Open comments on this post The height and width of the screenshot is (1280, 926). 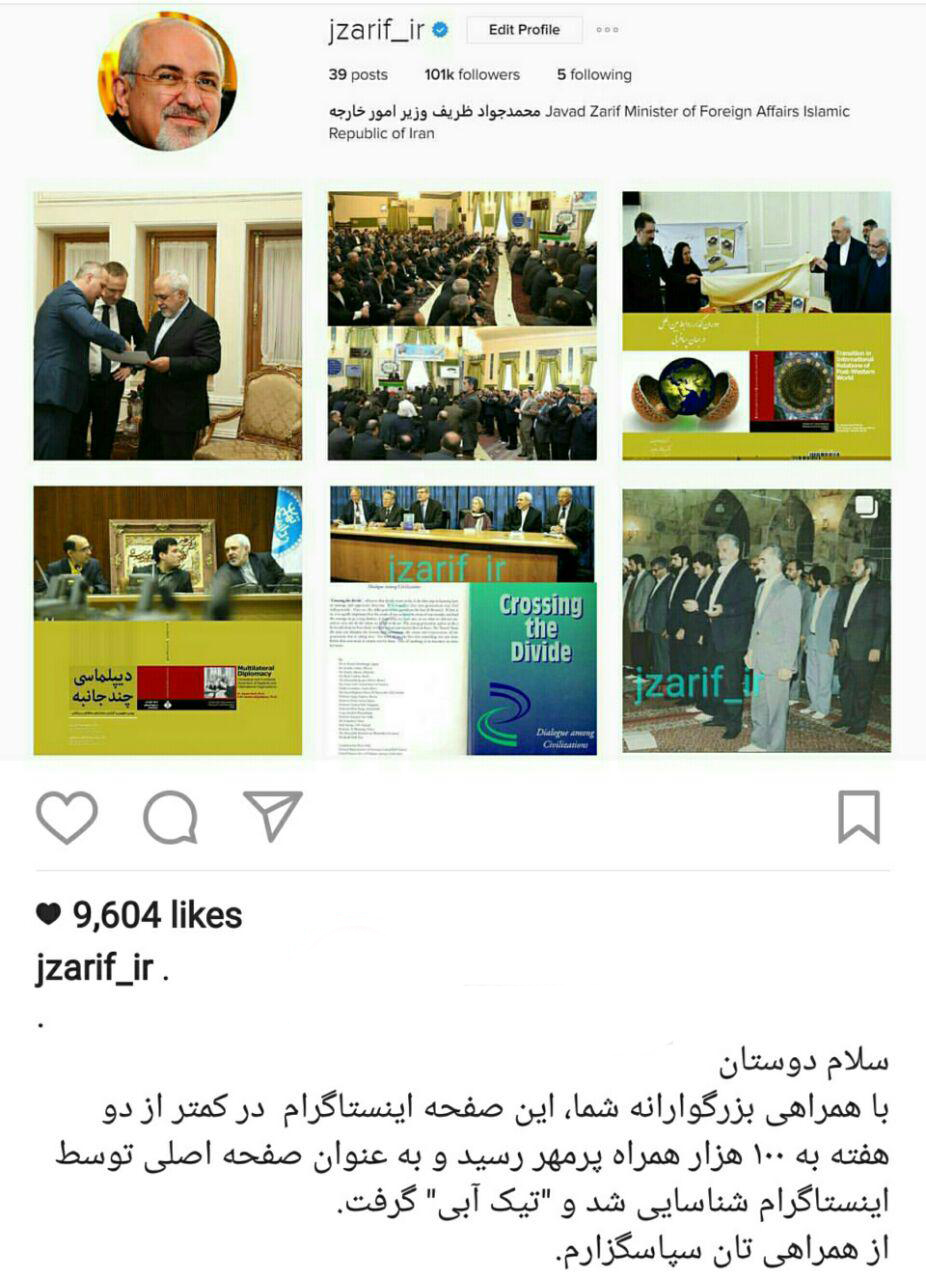point(170,818)
